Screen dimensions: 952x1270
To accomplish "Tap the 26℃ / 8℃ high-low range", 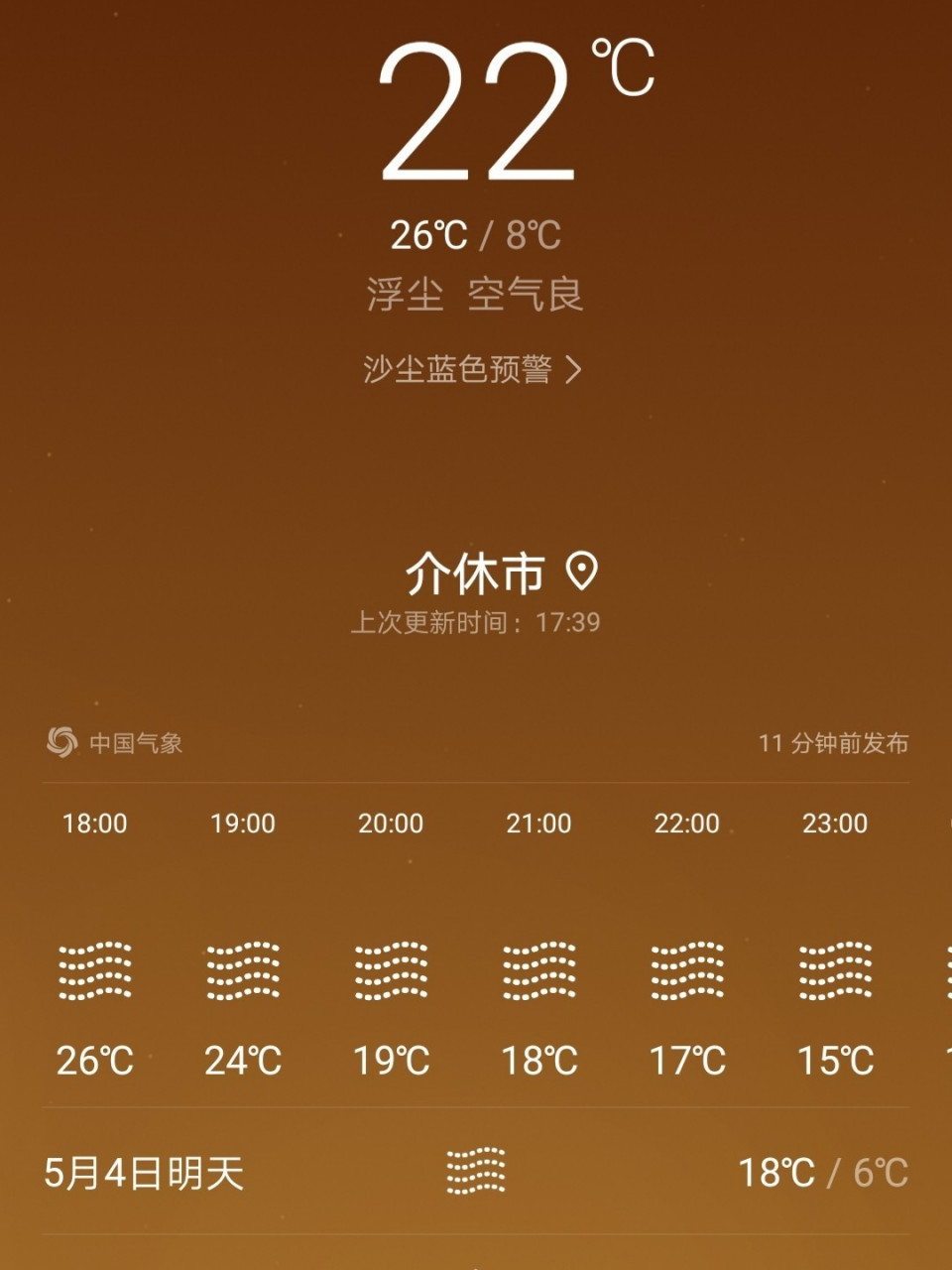I will pyautogui.click(x=476, y=234).
